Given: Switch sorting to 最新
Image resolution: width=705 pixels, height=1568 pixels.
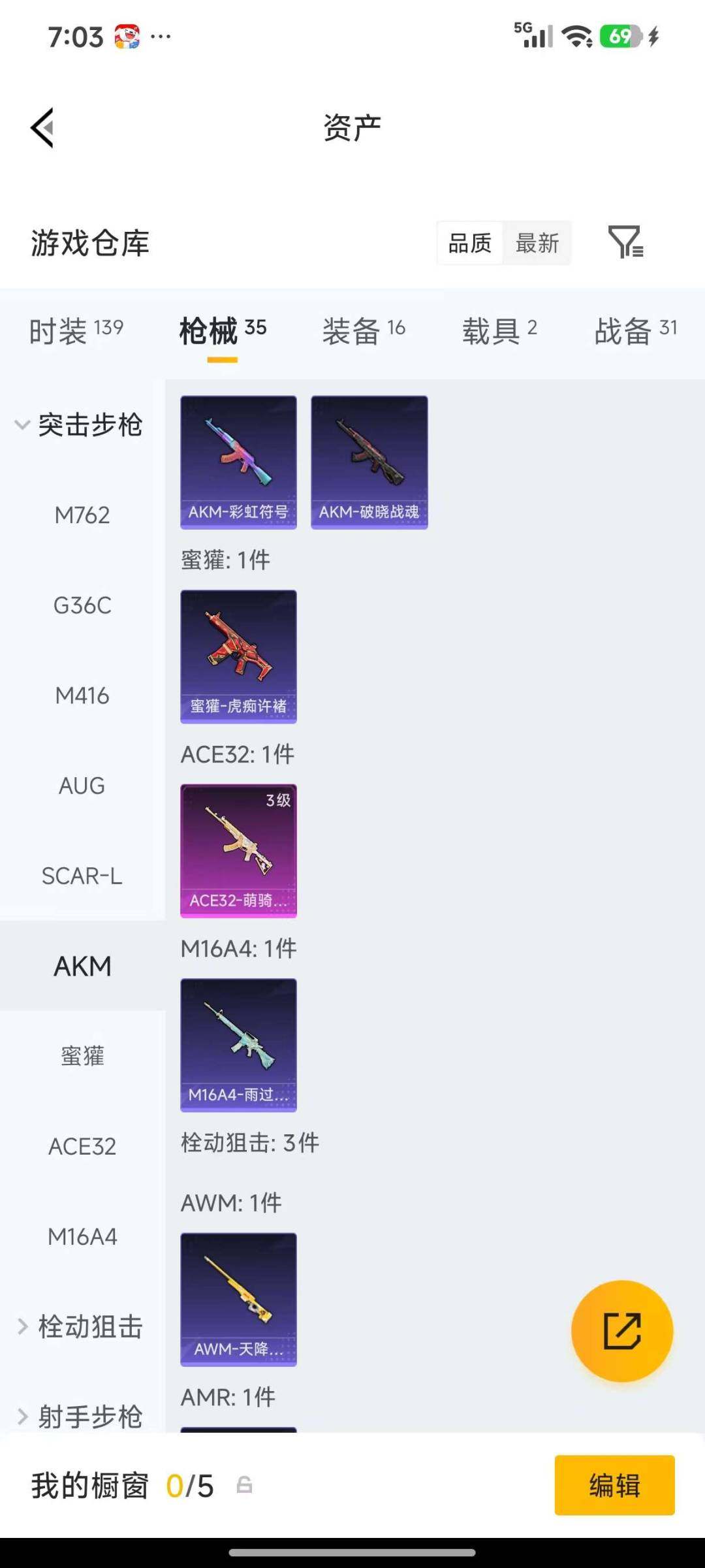Looking at the screenshot, I should click(537, 243).
